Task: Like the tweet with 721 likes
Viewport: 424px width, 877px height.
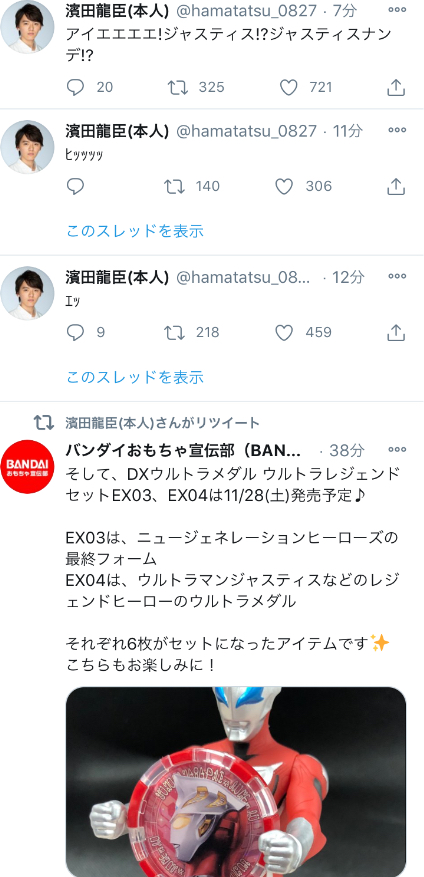Action: coord(288,87)
